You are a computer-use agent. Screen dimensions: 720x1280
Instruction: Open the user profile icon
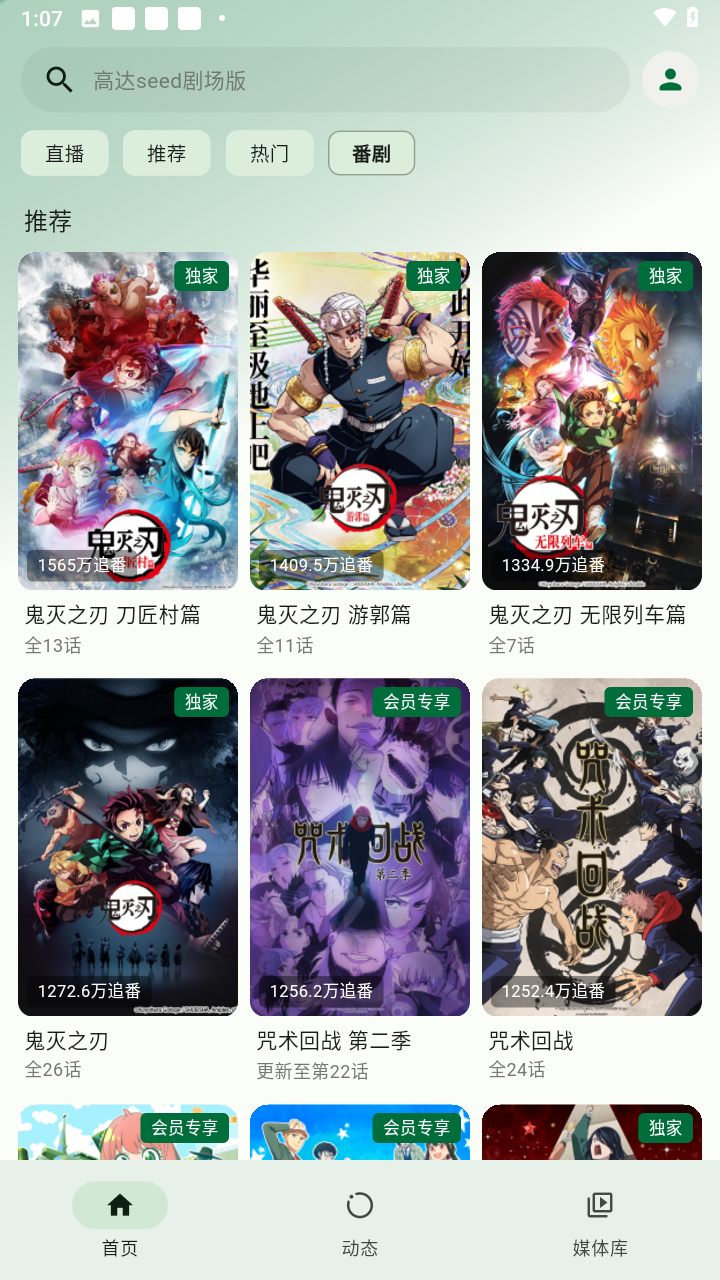point(670,80)
